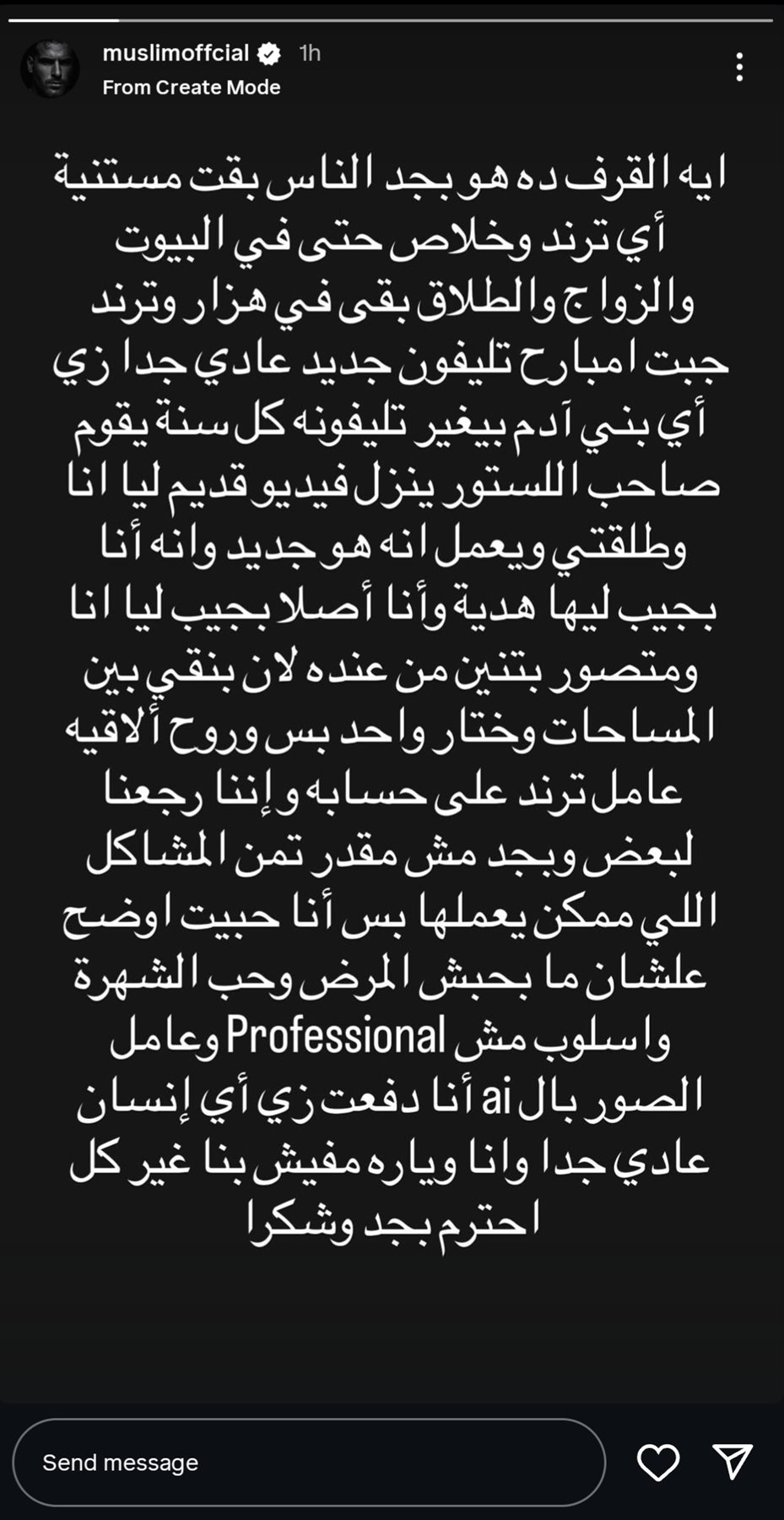
Task: Like this story with the heart
Action: click(657, 1463)
